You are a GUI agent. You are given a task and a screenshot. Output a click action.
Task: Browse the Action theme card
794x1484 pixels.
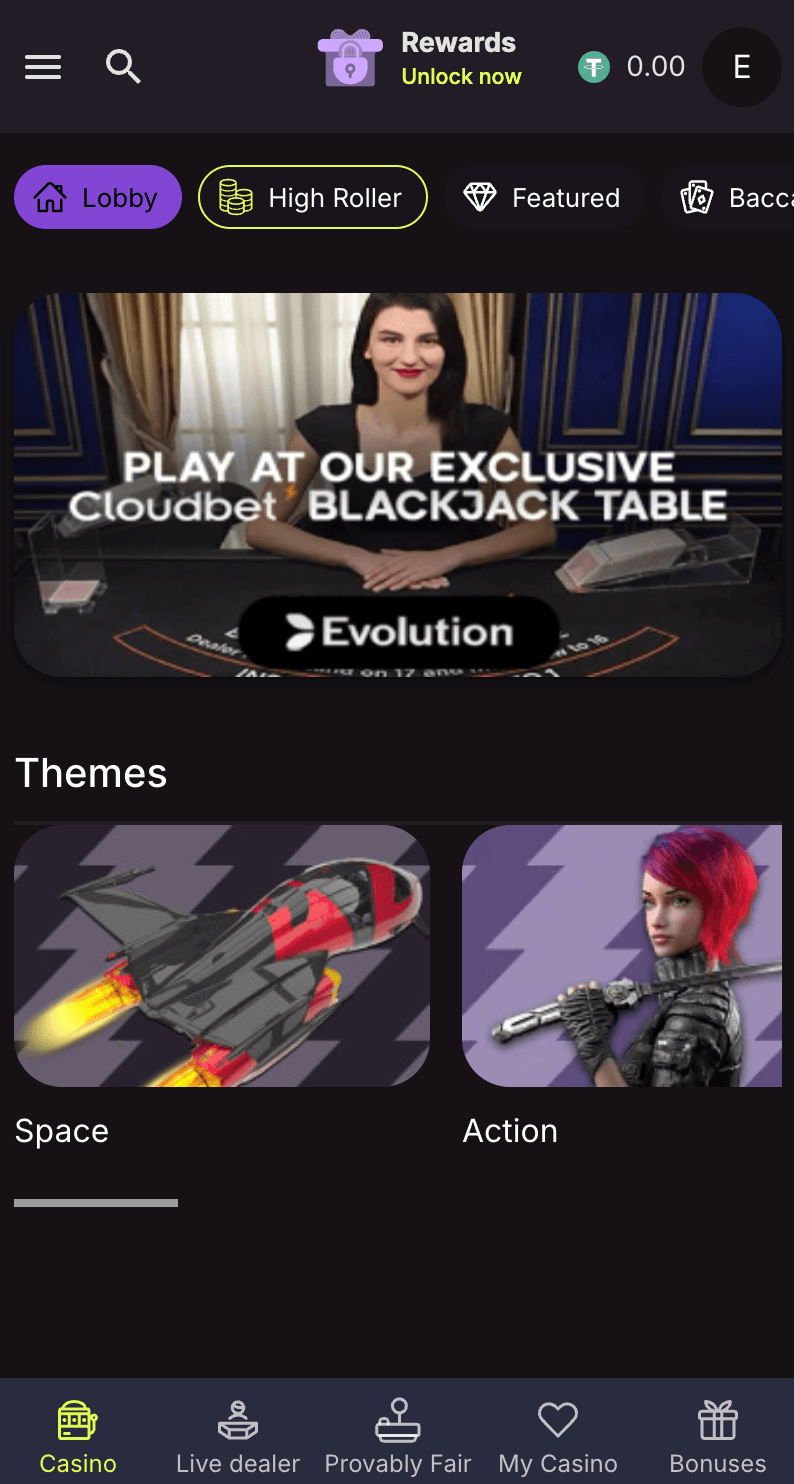pyautogui.click(x=622, y=985)
